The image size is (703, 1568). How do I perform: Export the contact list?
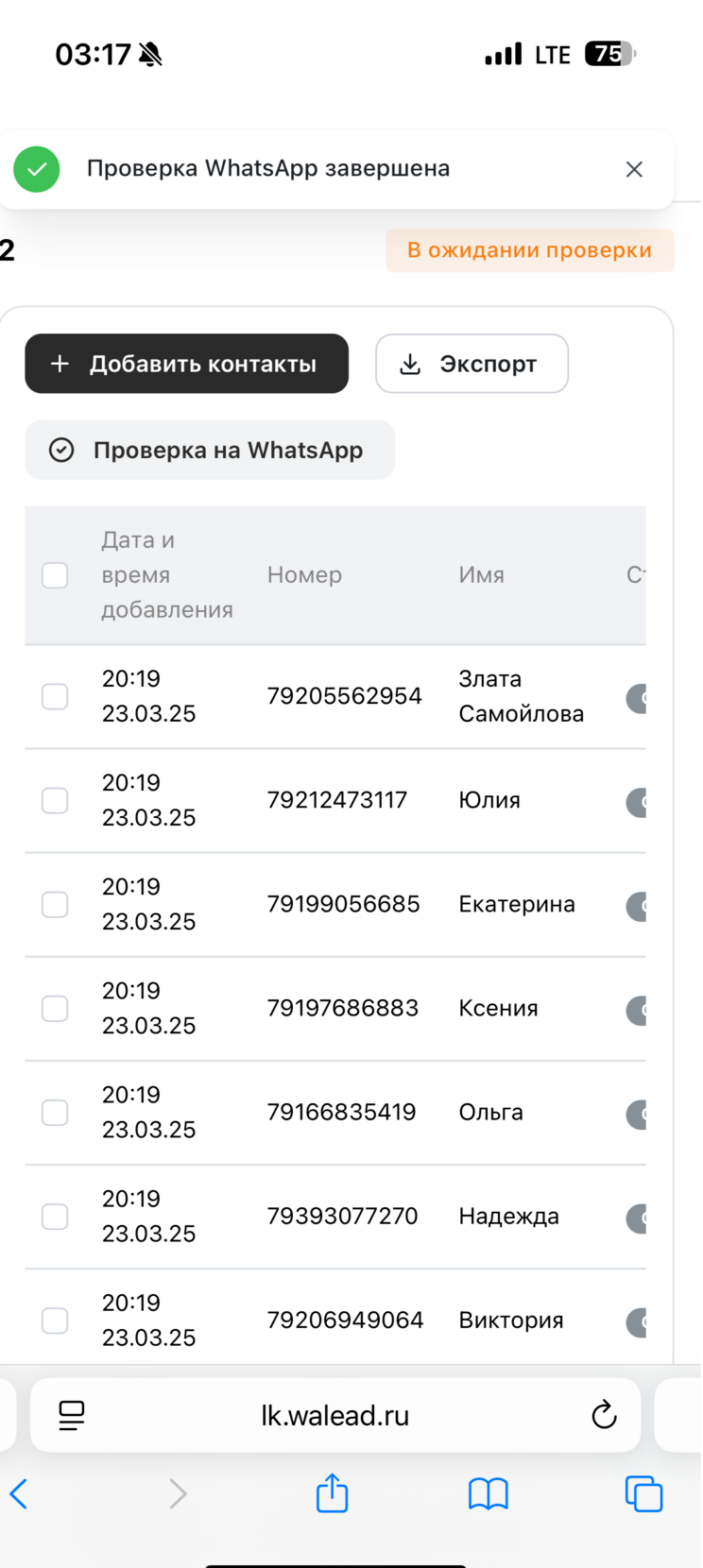click(x=472, y=364)
